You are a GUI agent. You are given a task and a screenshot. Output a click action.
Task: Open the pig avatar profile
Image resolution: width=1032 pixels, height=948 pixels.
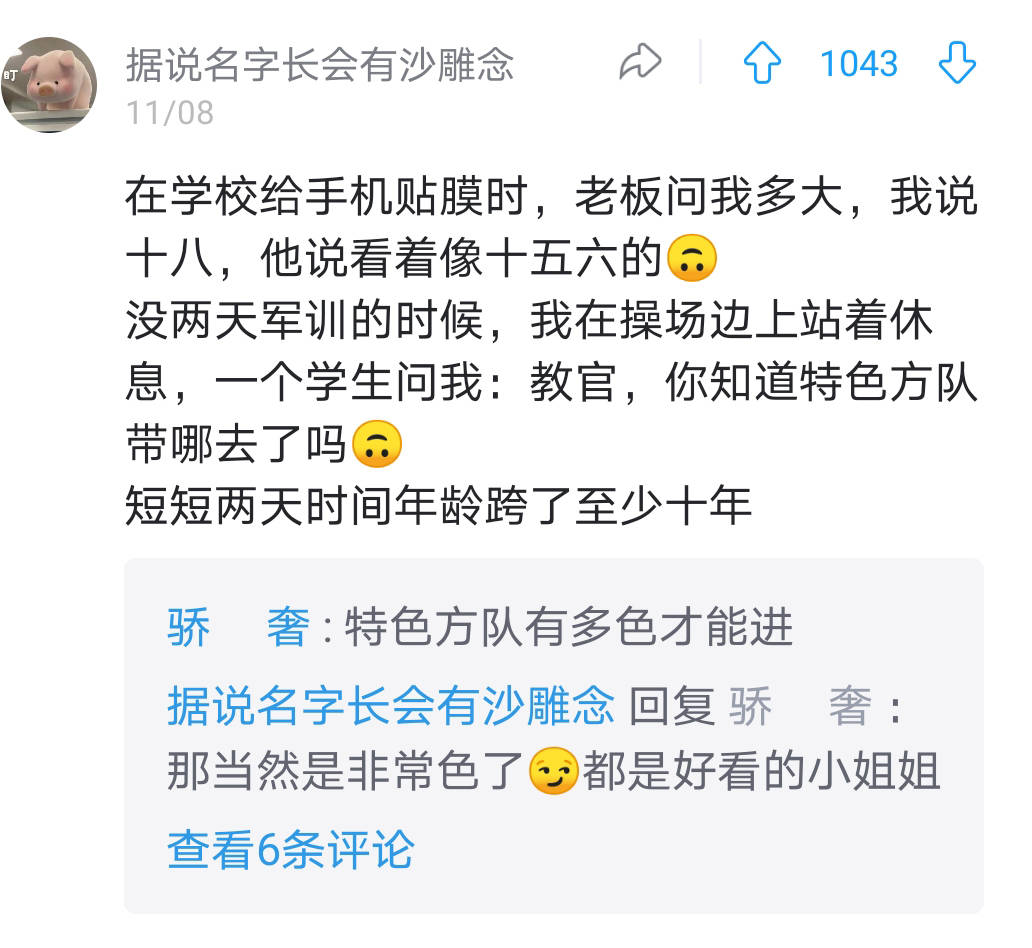coord(50,84)
